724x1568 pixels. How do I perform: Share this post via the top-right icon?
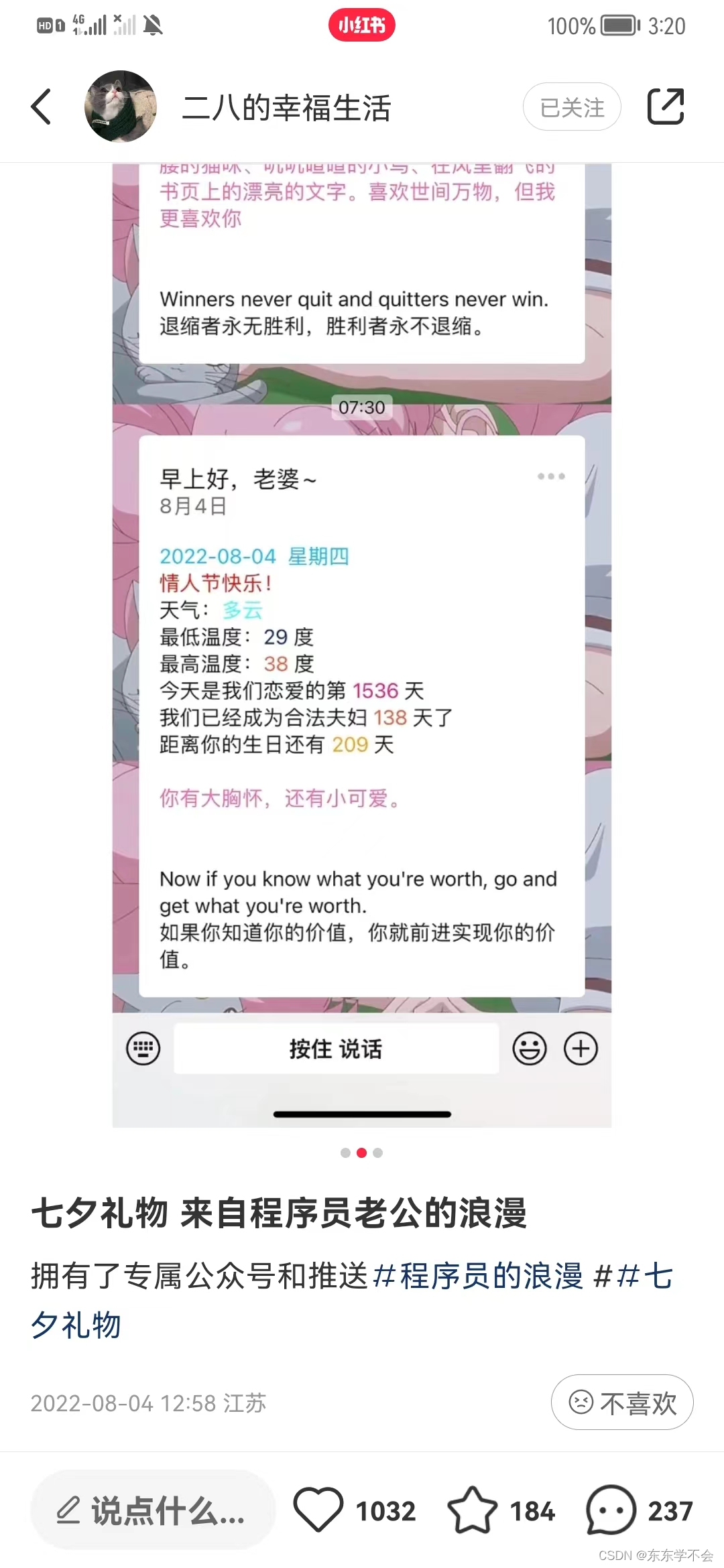point(665,107)
